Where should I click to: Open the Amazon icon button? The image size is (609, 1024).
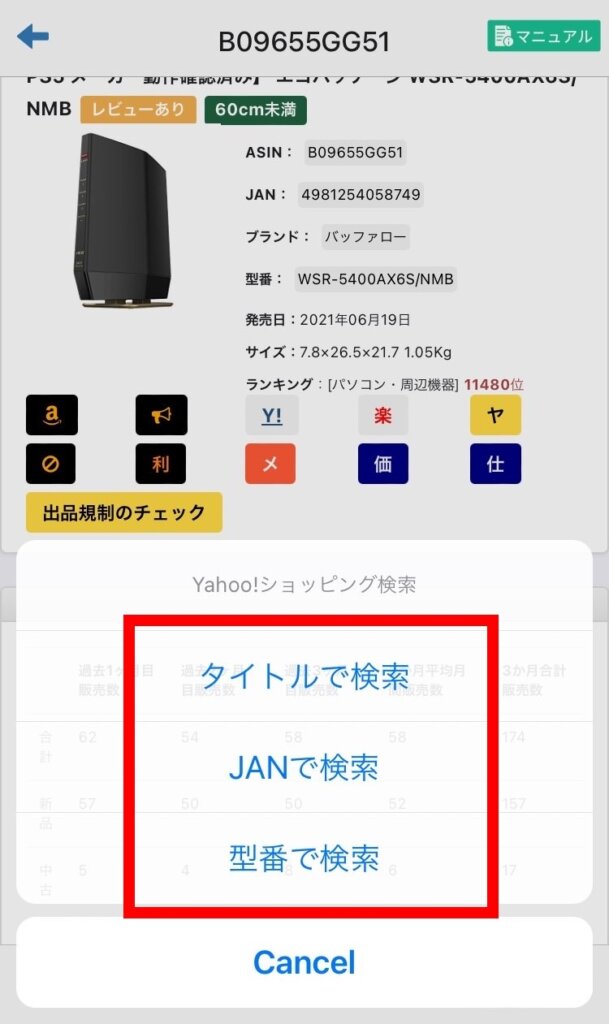pyautogui.click(x=52, y=415)
